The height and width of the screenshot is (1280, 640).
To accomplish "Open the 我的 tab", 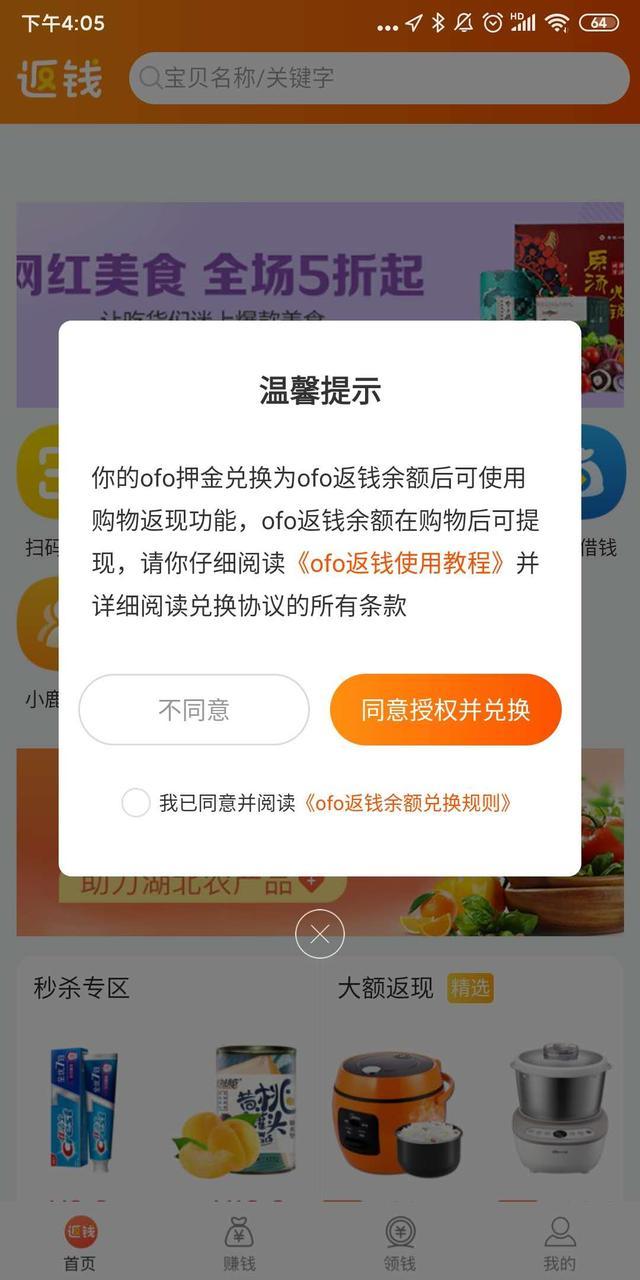I will [x=560, y=1243].
